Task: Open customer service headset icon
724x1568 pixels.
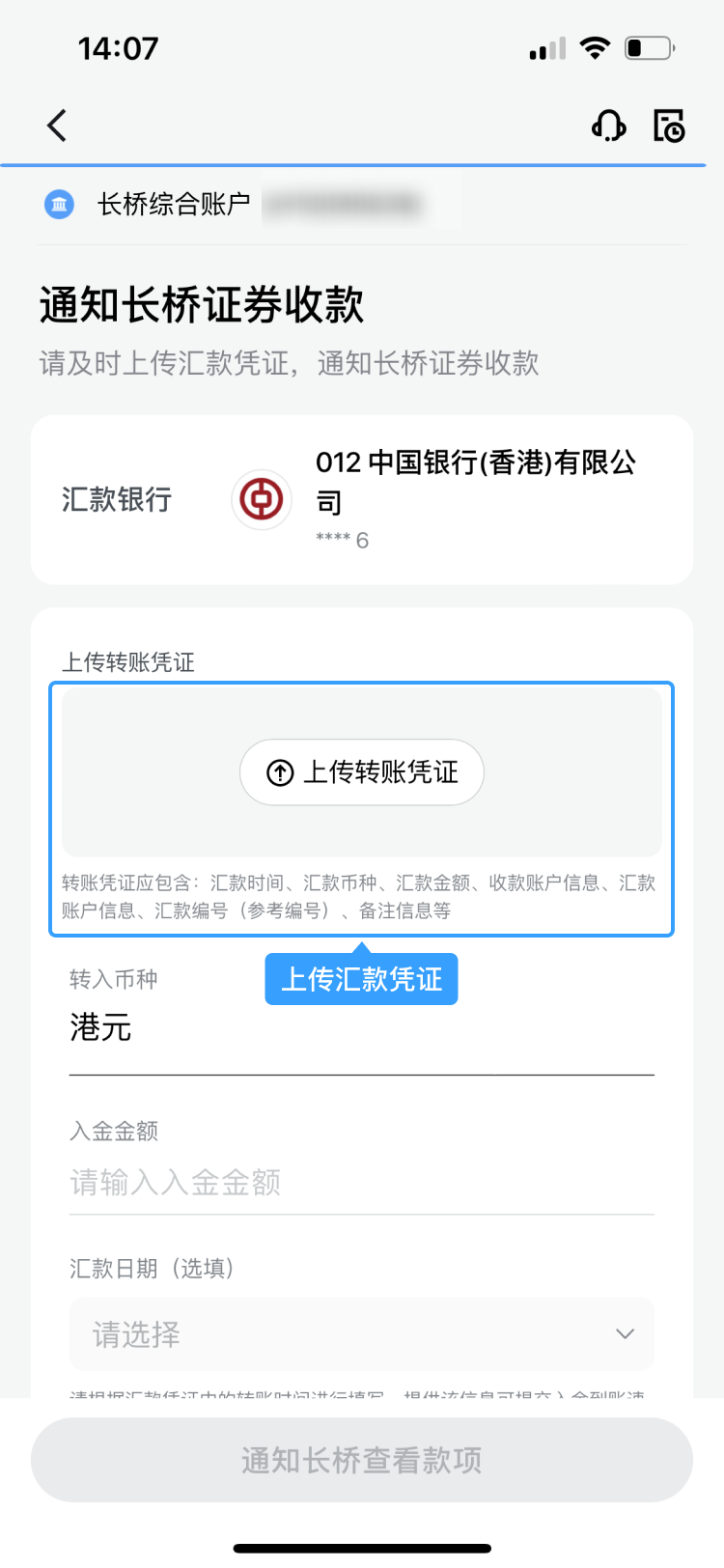Action: [x=608, y=126]
